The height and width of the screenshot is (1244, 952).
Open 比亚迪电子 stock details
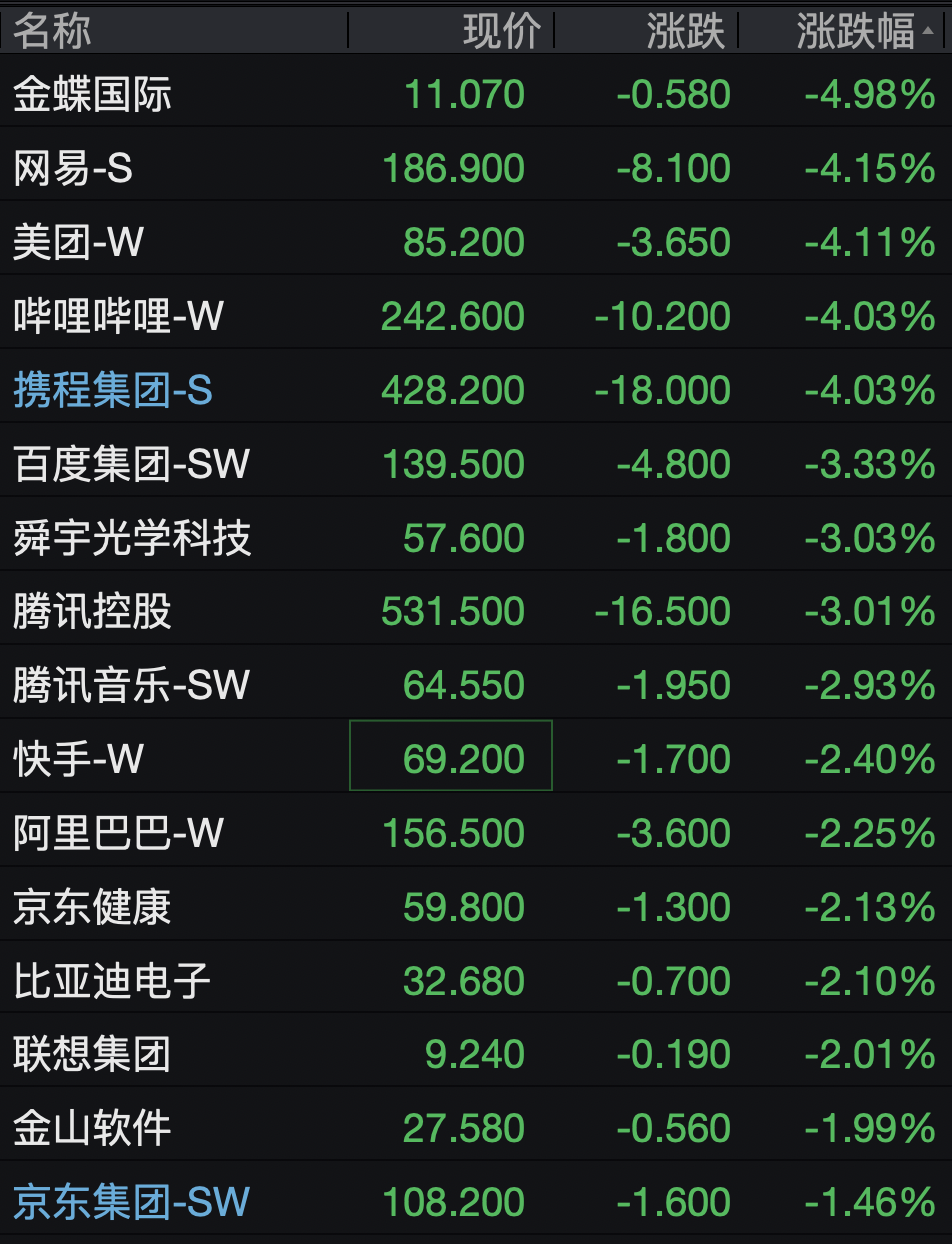pos(112,982)
